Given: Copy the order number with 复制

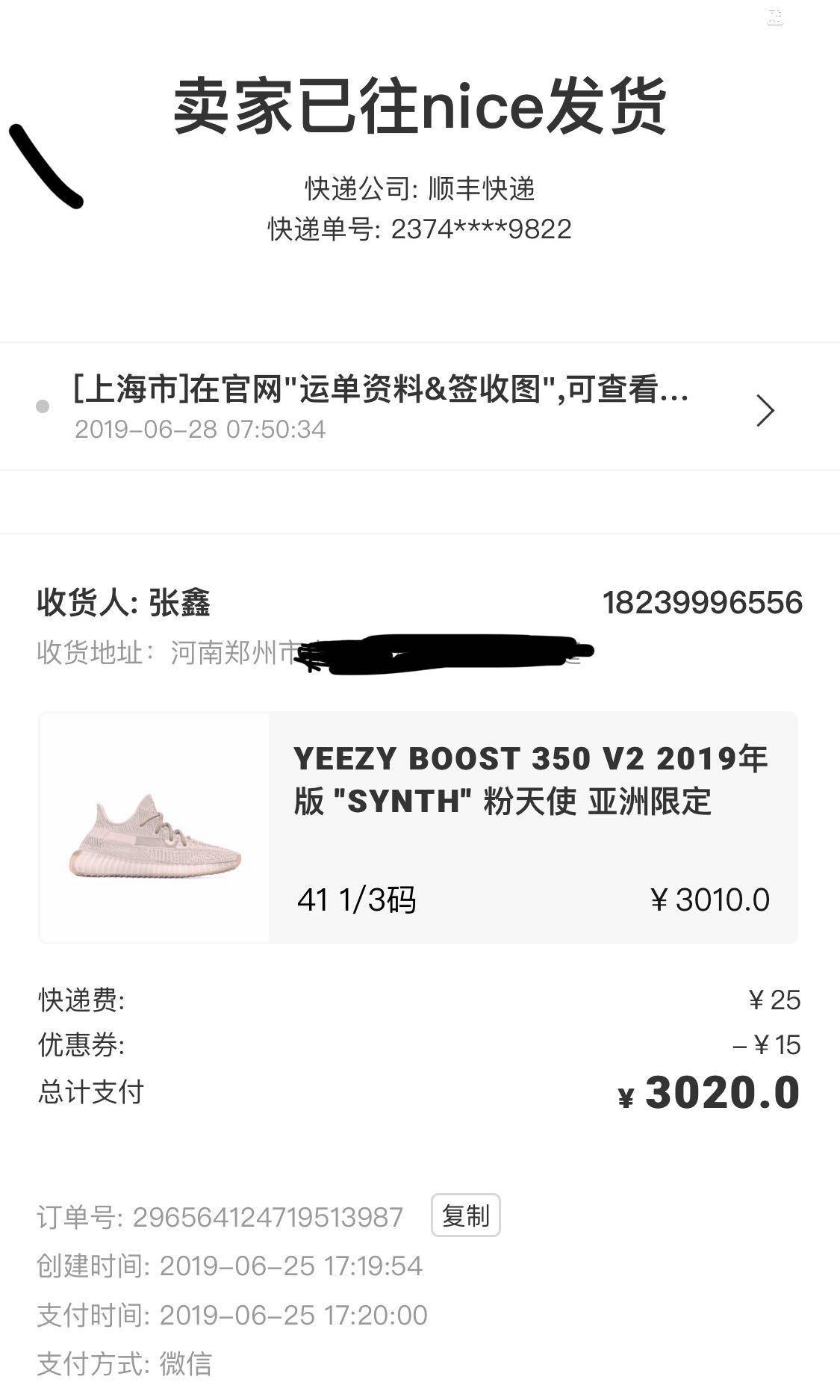Looking at the screenshot, I should [465, 1215].
